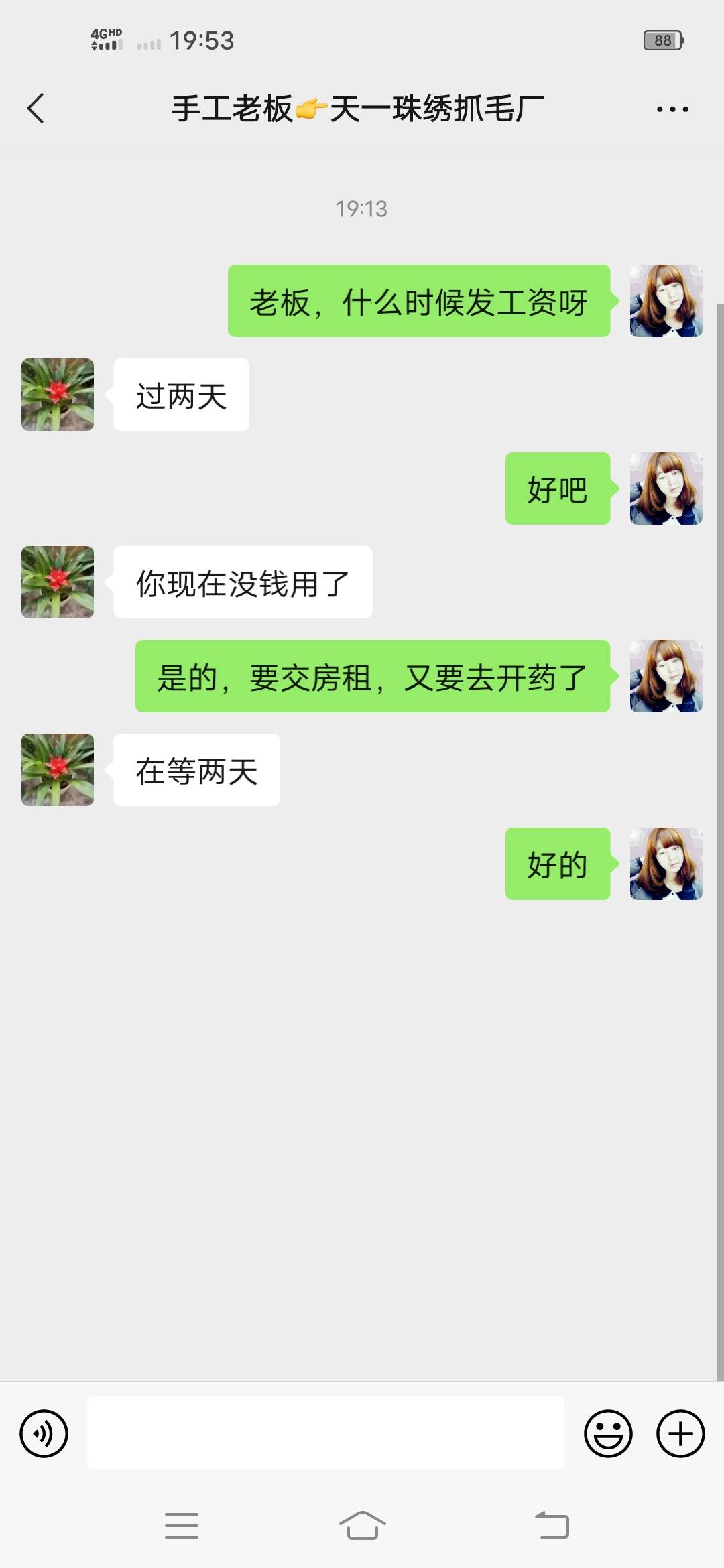
Task: Select the message bubble saying 过两天
Action: [180, 395]
